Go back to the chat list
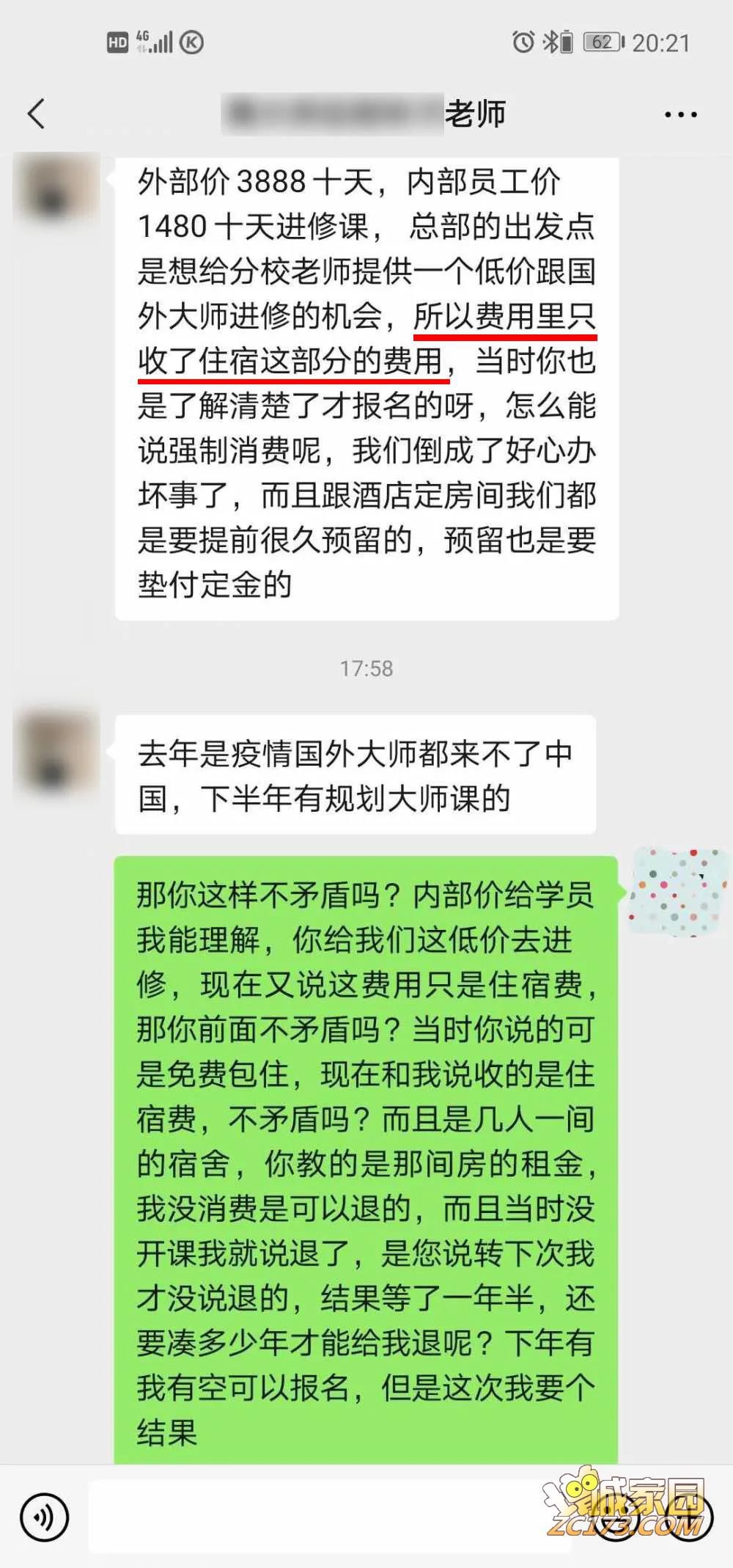 (x=37, y=114)
